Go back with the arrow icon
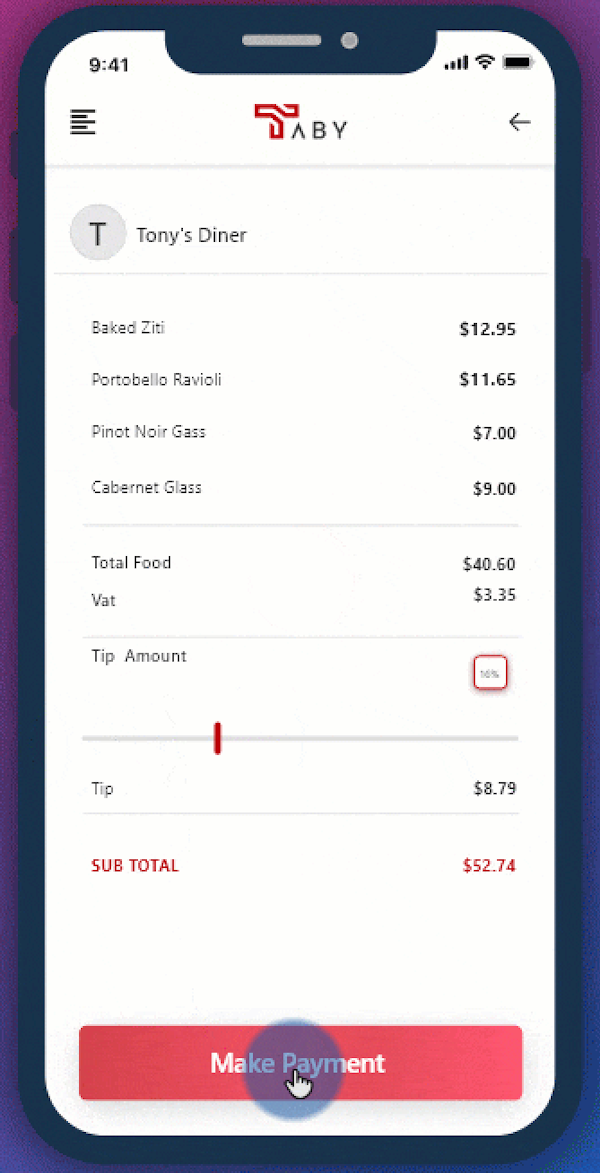The image size is (600, 1173). [x=519, y=122]
